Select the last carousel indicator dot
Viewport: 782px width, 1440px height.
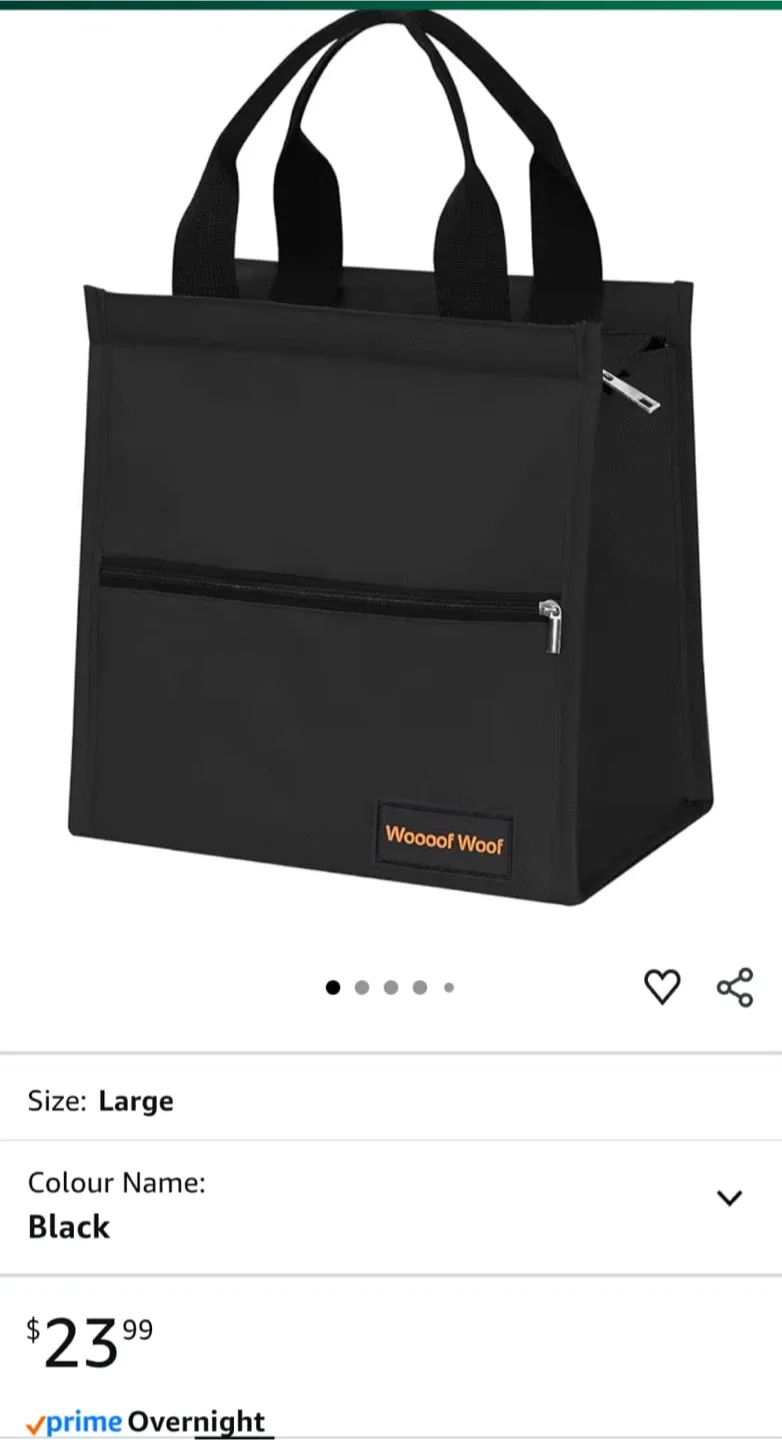point(448,987)
